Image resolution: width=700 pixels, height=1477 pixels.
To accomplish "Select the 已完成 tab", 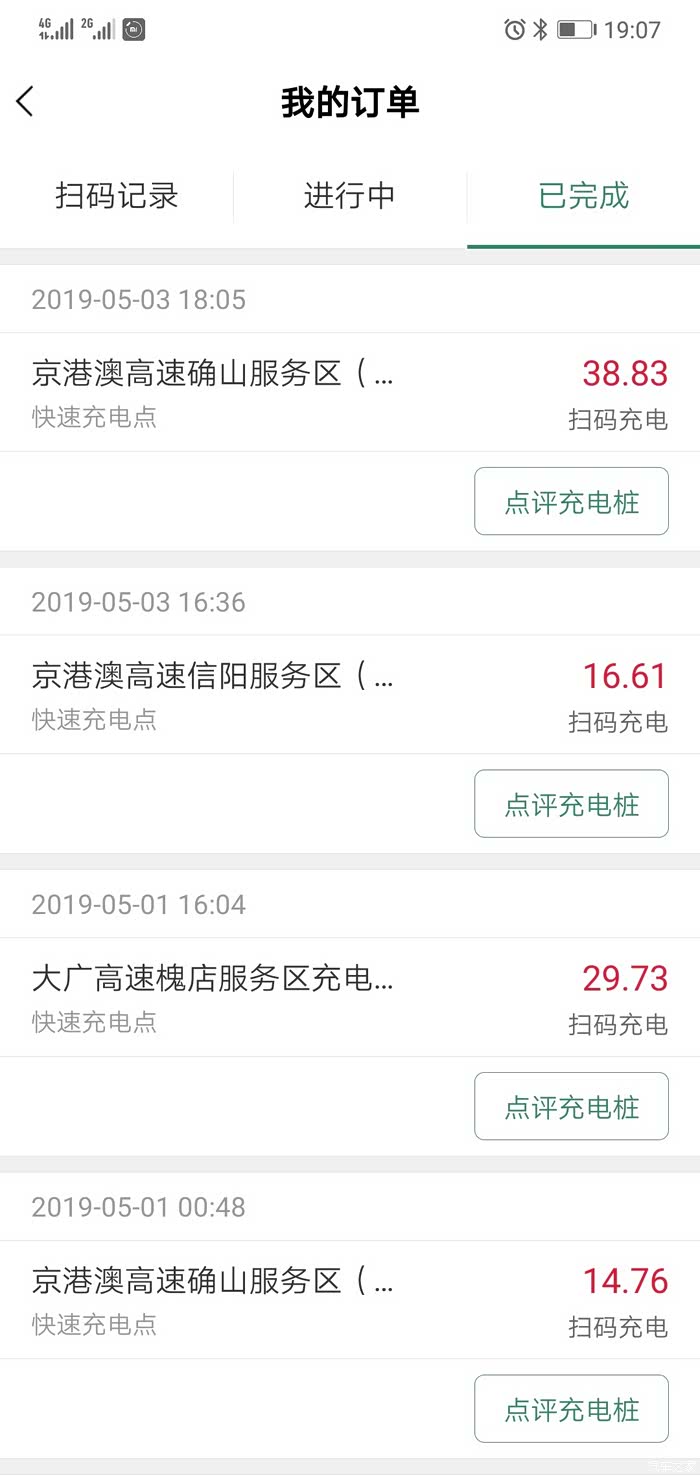I will point(583,196).
